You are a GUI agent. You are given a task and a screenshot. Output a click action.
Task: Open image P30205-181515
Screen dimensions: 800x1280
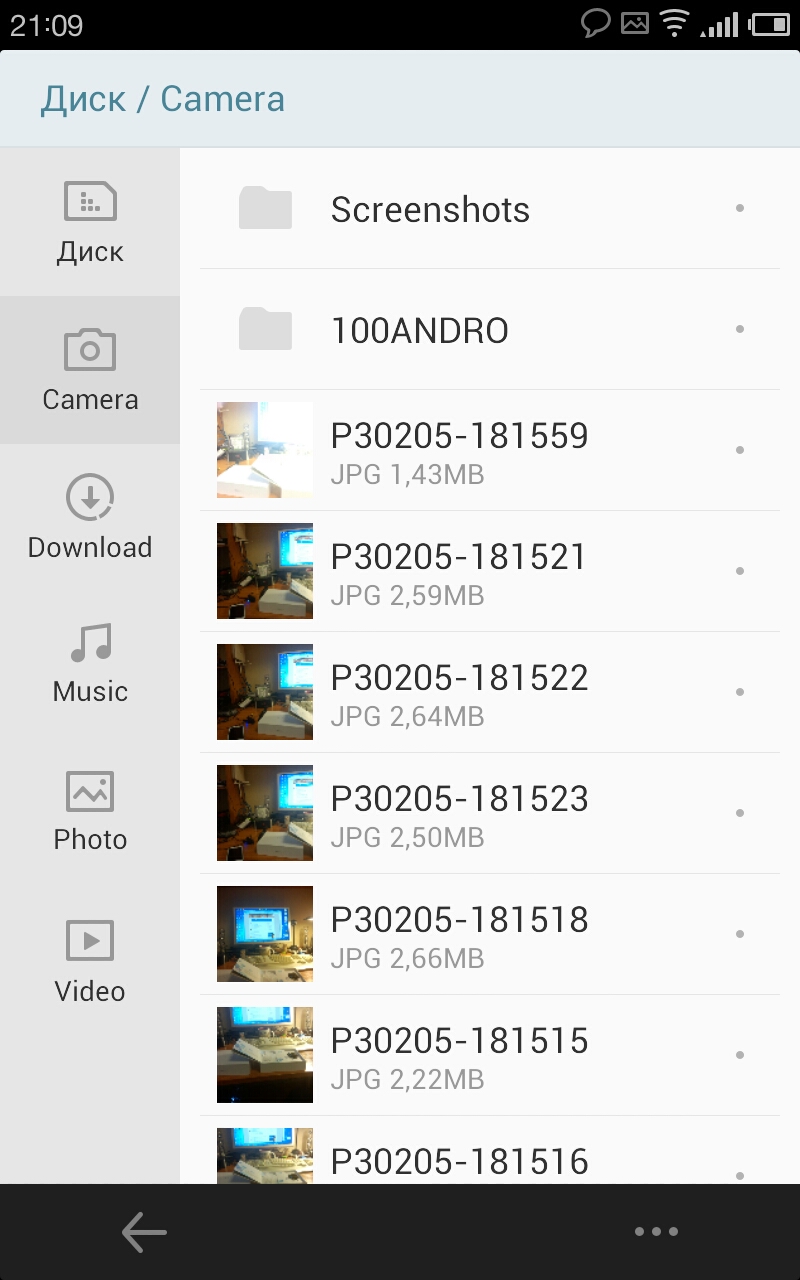click(x=460, y=1055)
